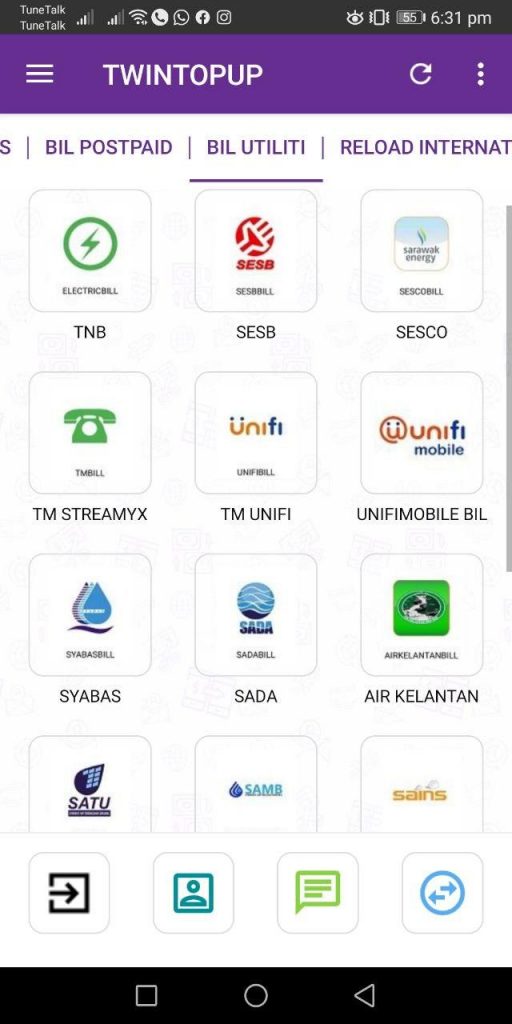Image resolution: width=512 pixels, height=1024 pixels.
Task: Open the SATU bill tile
Action: pos(90,784)
